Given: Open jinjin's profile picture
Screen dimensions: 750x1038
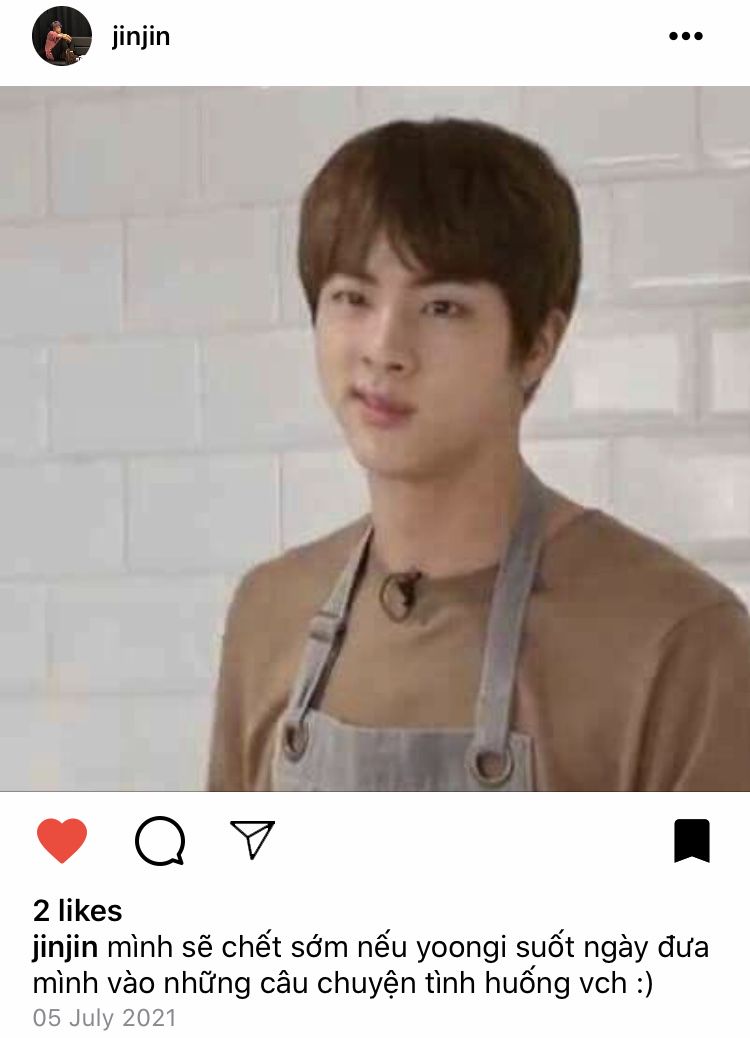Looking at the screenshot, I should tap(62, 37).
